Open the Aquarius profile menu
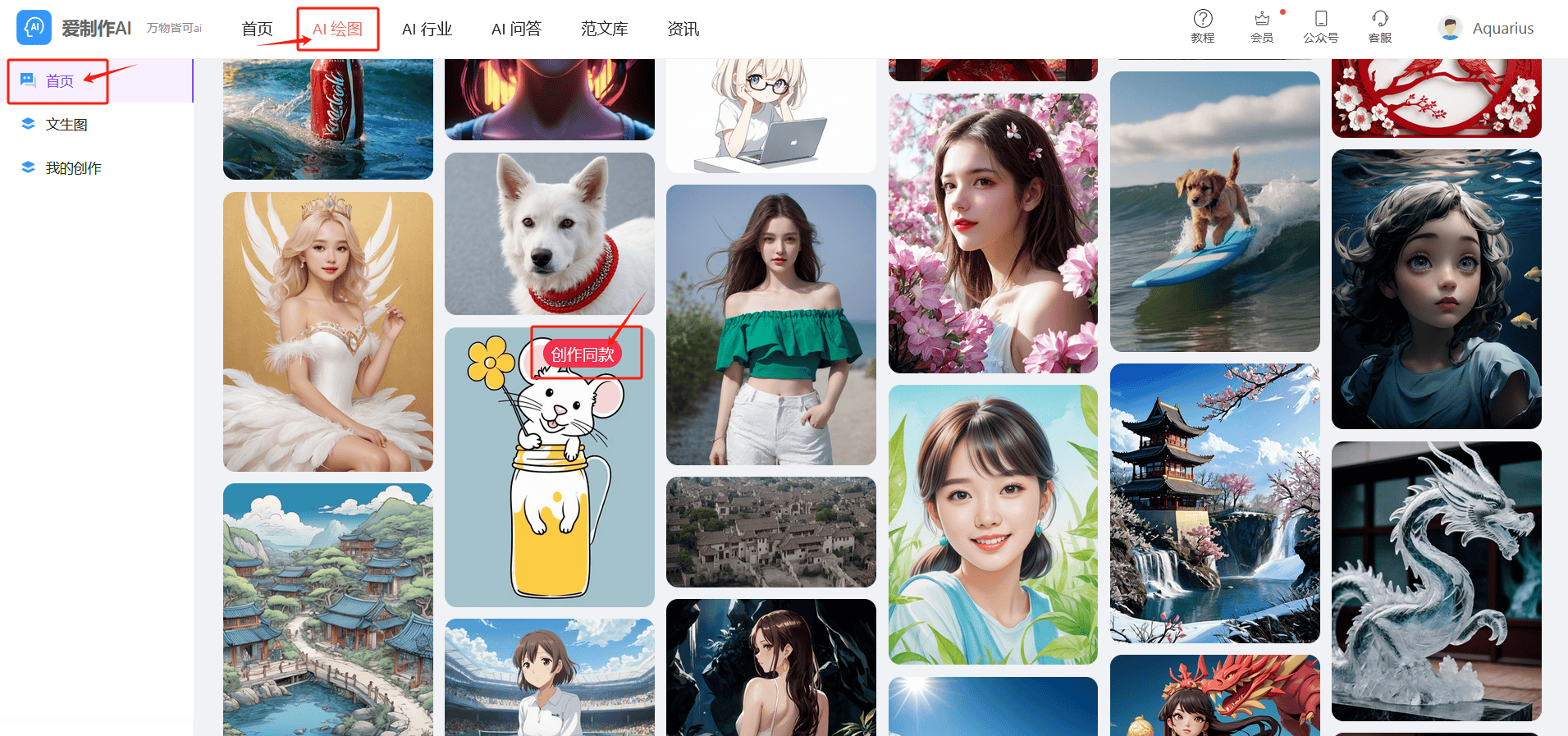This screenshot has height=736, width=1568. pyautogui.click(x=1486, y=29)
